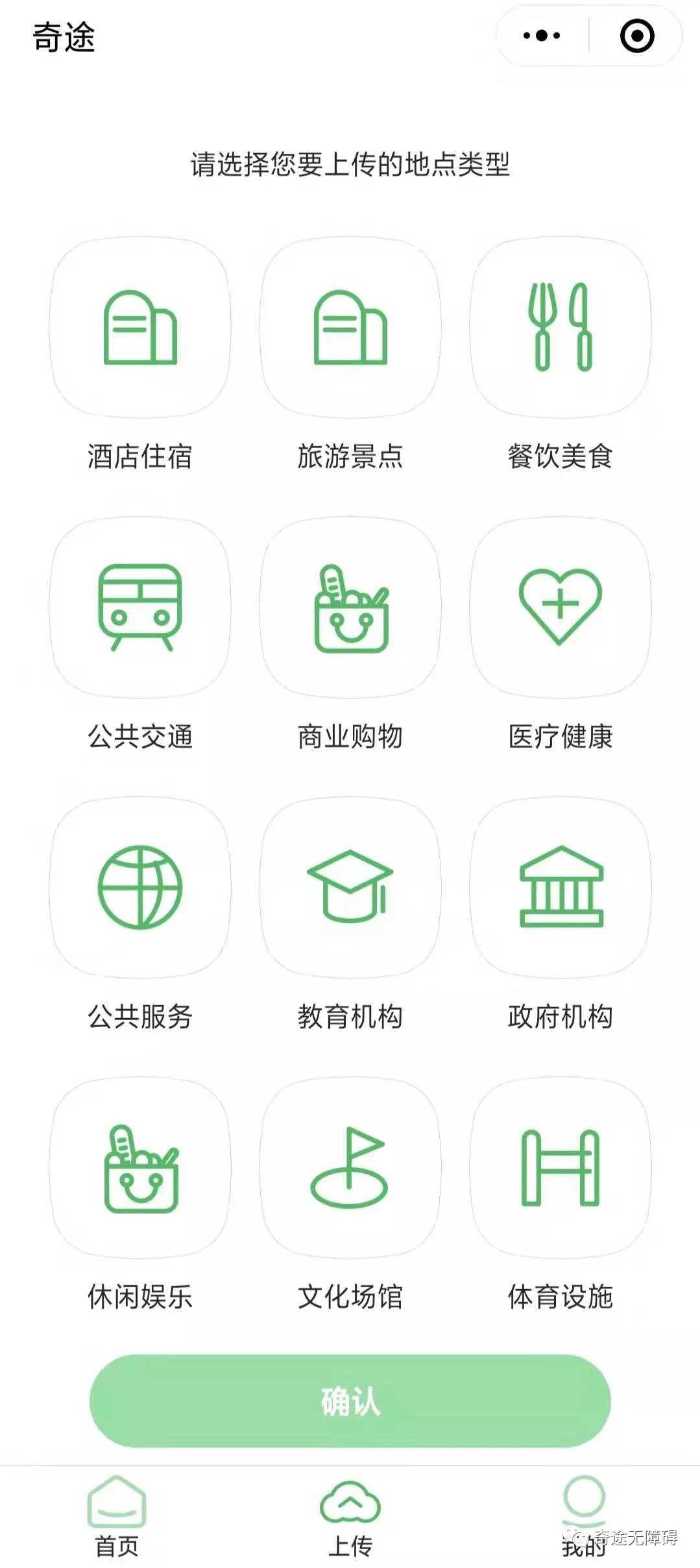Pick the 教育机构 category
Screen dimensions: 700x1568
tap(350, 888)
